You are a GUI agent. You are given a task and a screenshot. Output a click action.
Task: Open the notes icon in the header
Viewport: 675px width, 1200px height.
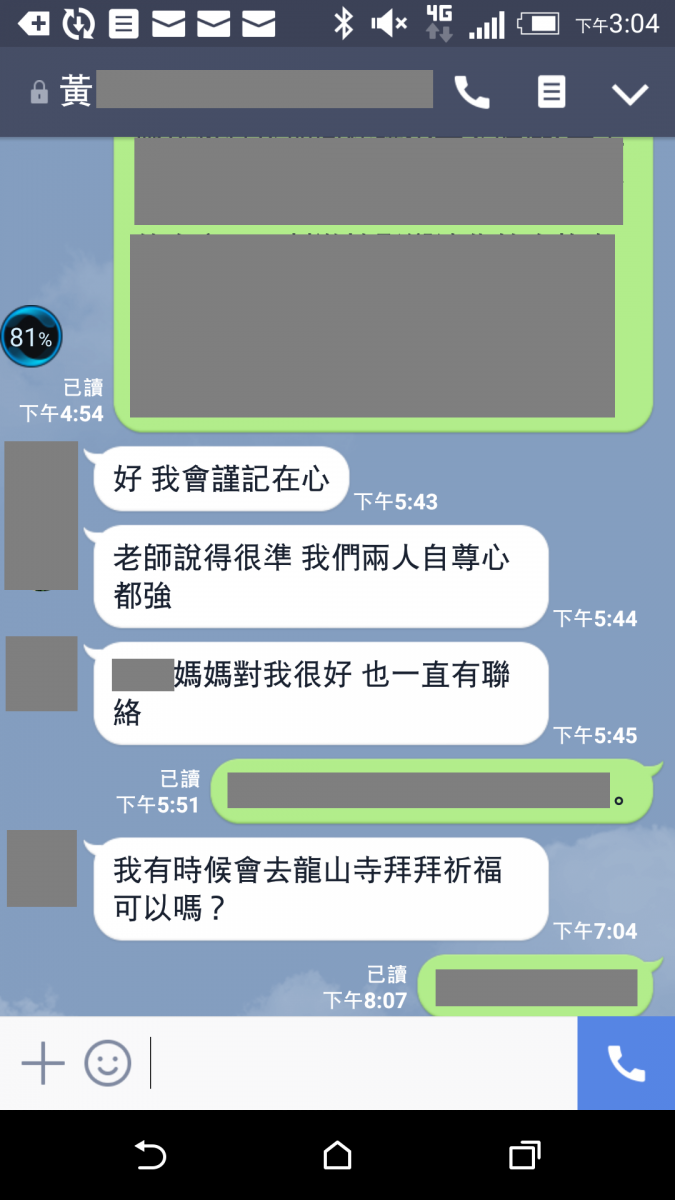(551, 93)
